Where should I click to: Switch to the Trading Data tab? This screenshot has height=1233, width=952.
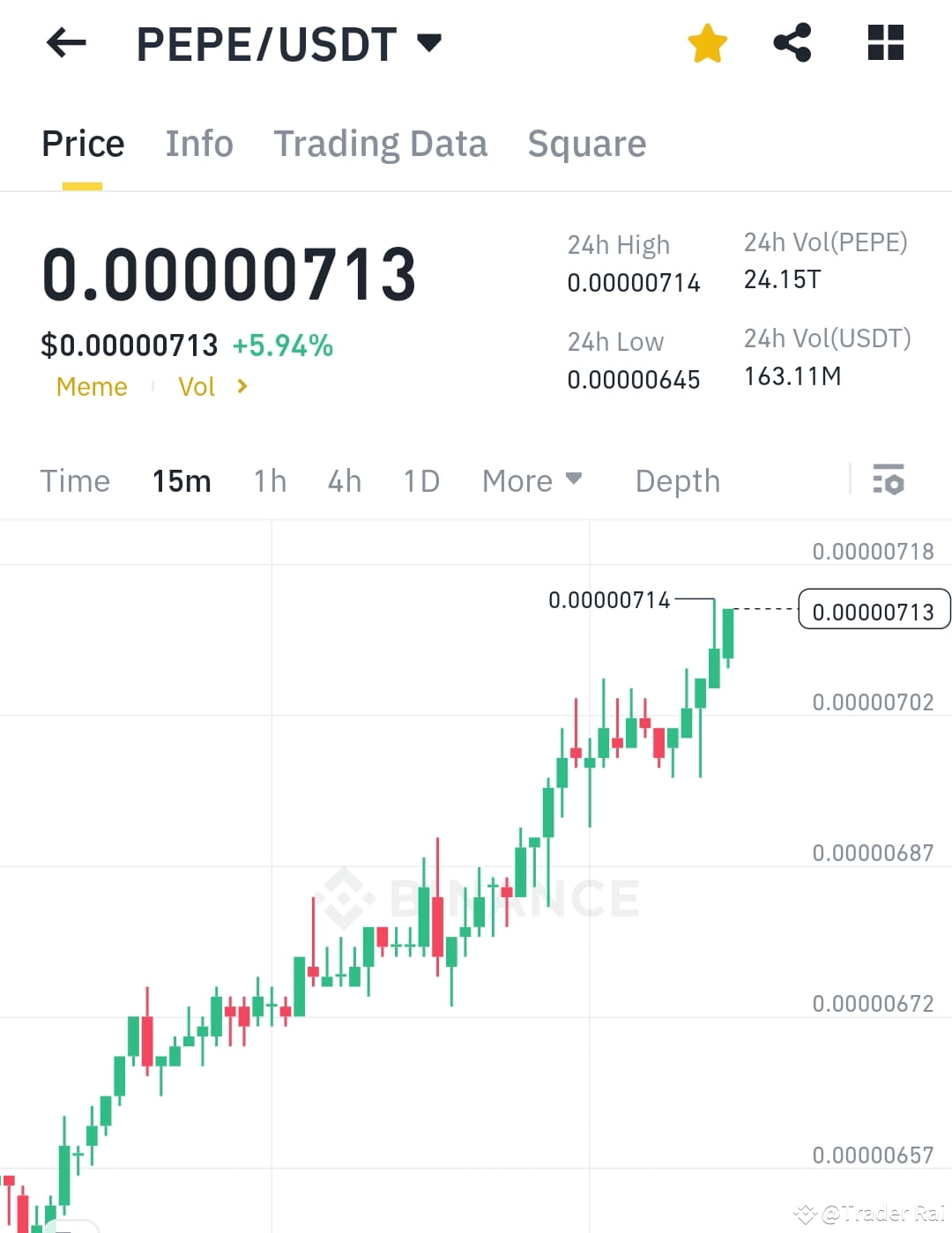click(x=381, y=143)
